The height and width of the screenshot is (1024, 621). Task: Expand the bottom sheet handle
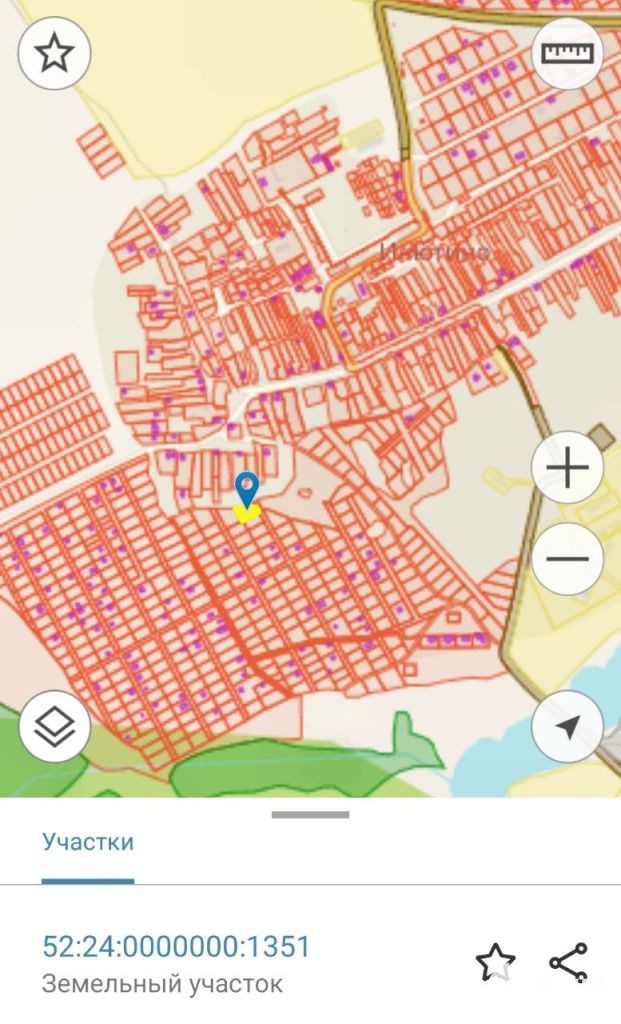coord(311,814)
